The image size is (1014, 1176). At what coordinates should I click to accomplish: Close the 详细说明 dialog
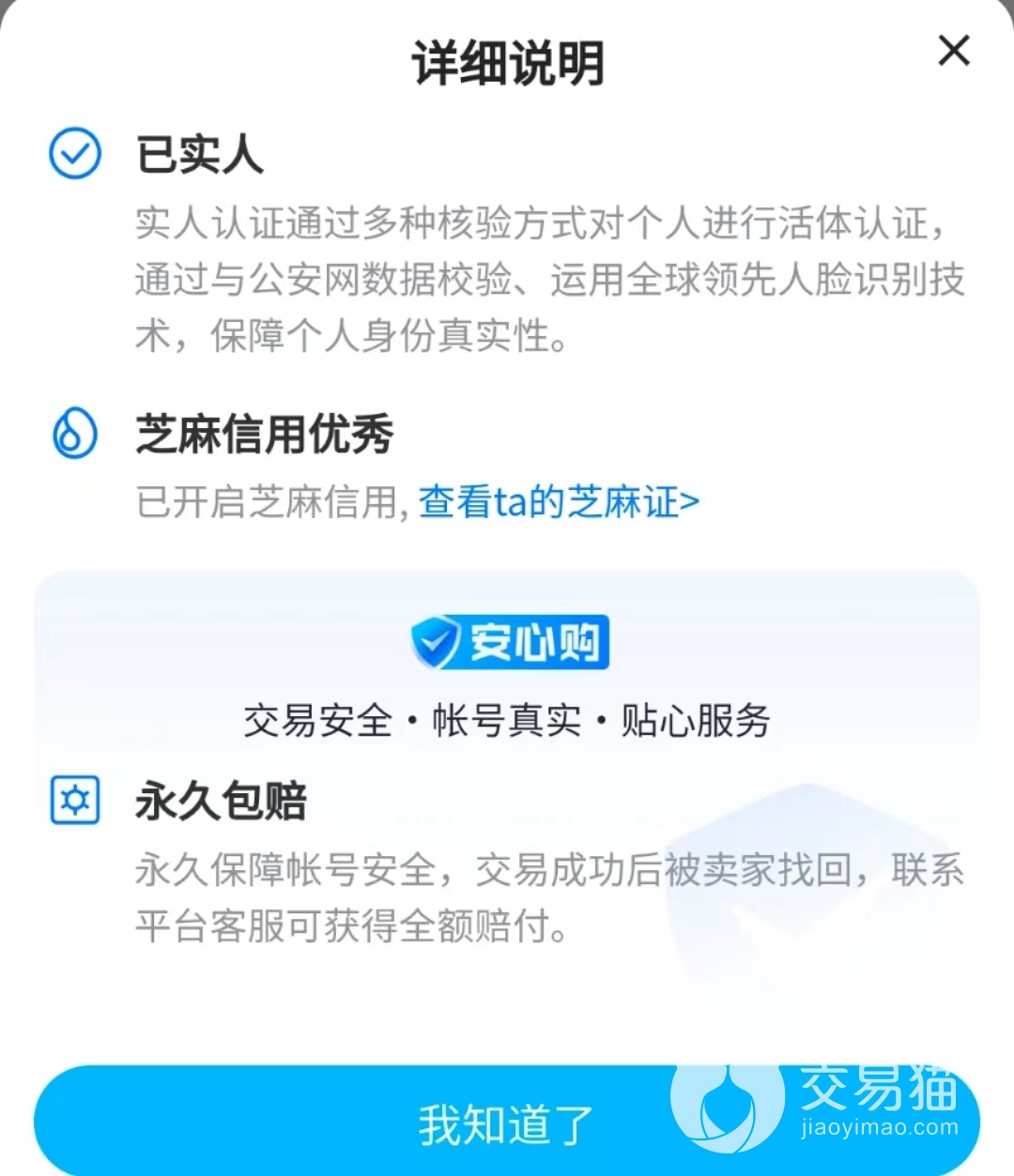click(x=954, y=51)
